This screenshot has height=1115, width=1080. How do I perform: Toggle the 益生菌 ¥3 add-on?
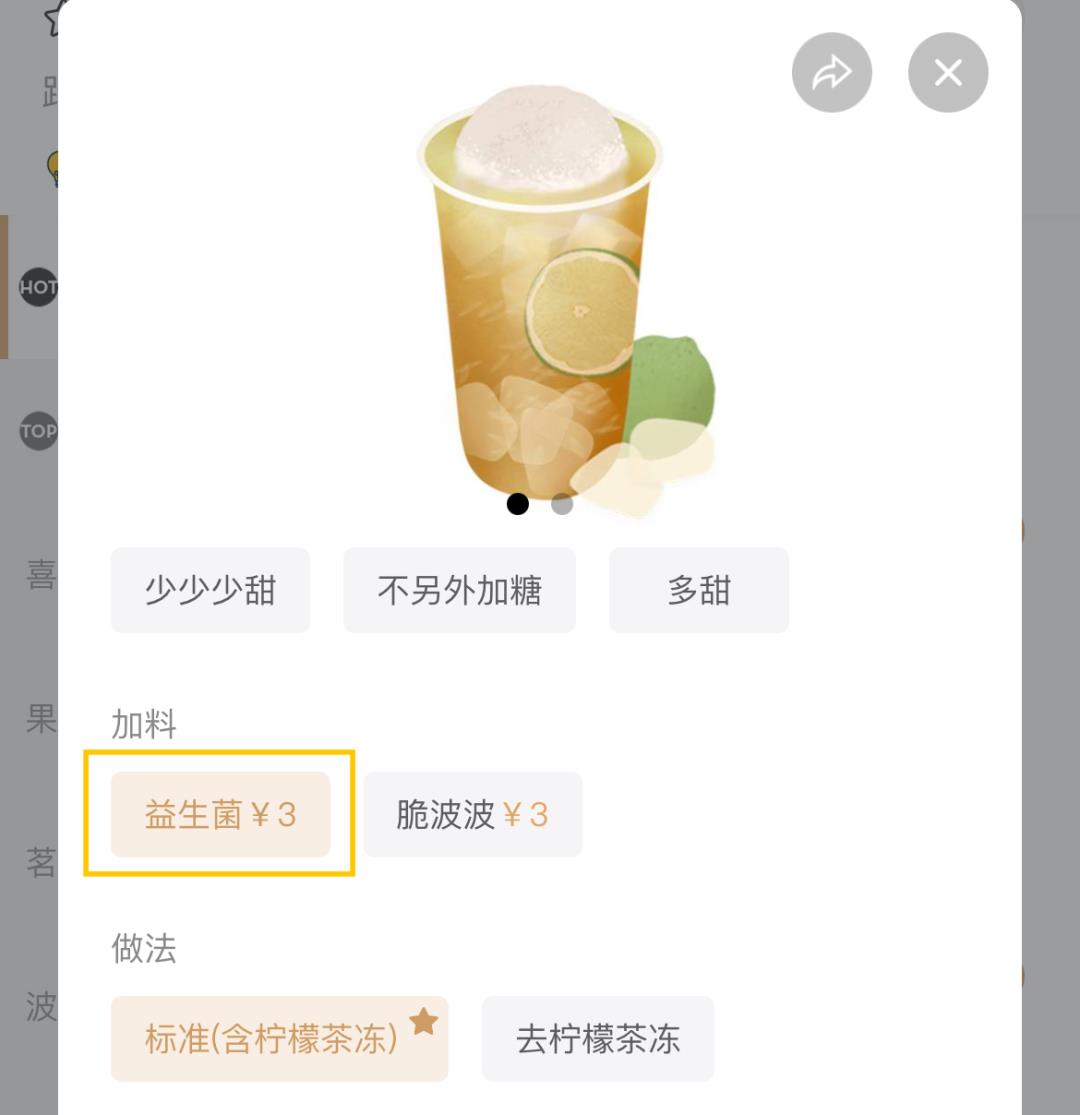220,814
